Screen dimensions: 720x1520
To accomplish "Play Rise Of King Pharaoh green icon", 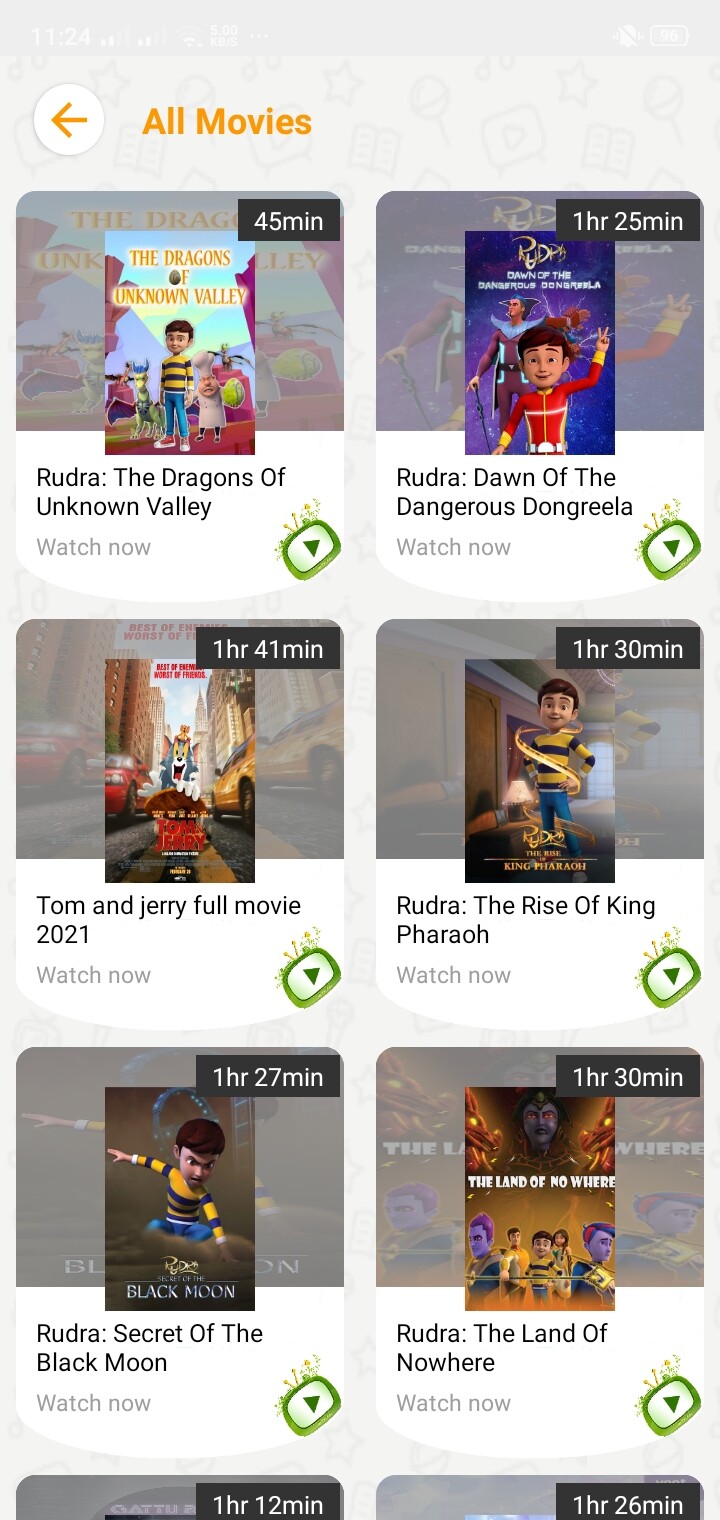I will (x=669, y=973).
